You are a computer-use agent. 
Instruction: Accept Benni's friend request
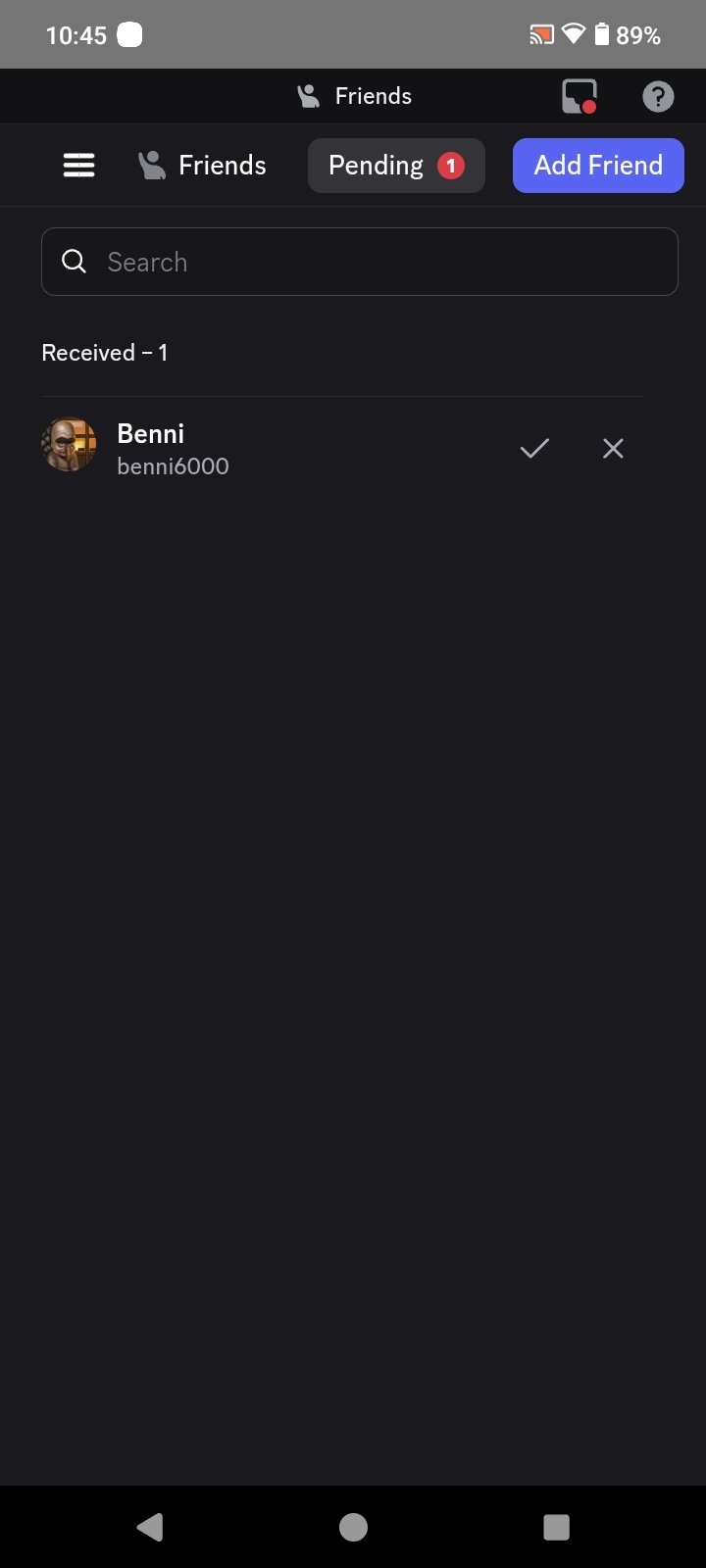(534, 449)
